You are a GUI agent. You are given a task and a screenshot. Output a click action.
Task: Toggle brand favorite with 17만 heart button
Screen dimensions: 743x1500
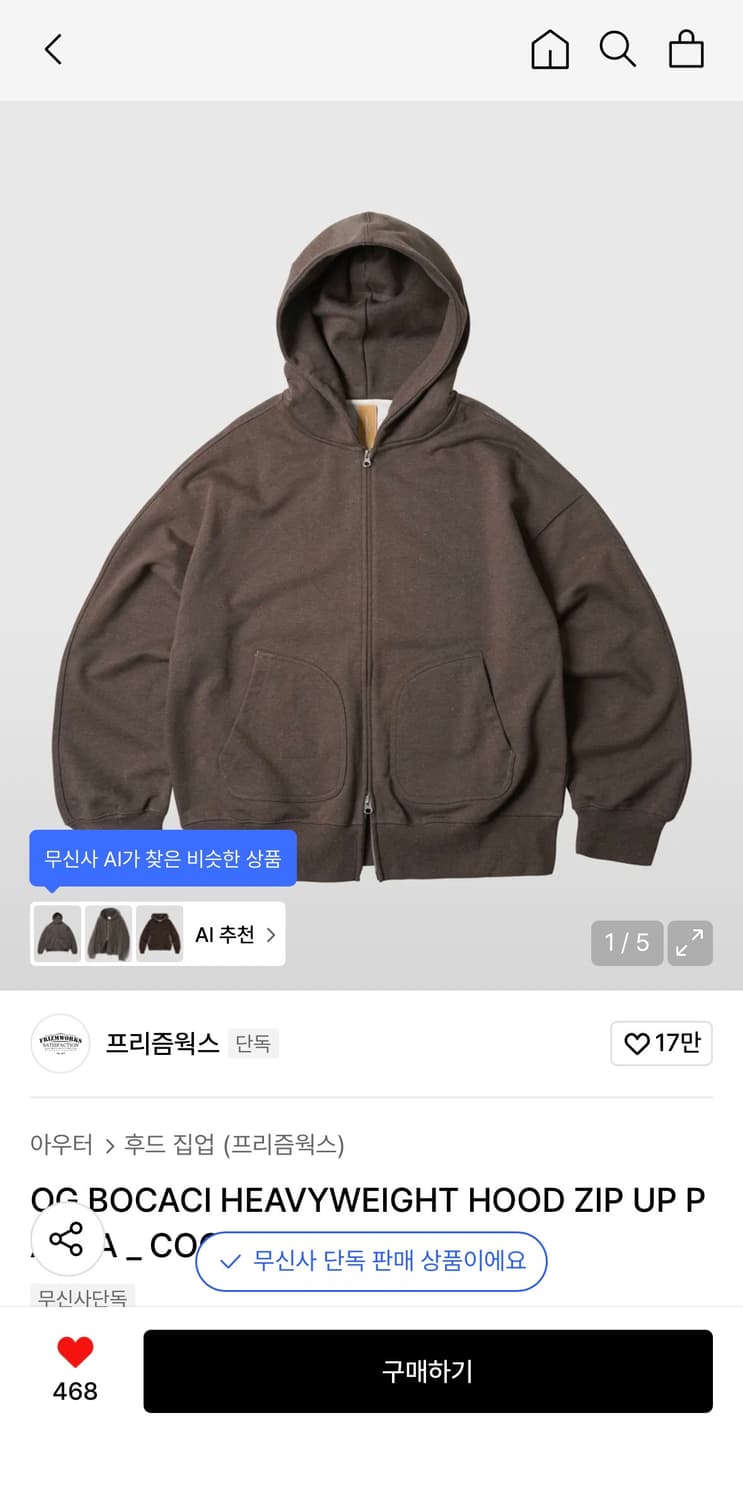(661, 1043)
